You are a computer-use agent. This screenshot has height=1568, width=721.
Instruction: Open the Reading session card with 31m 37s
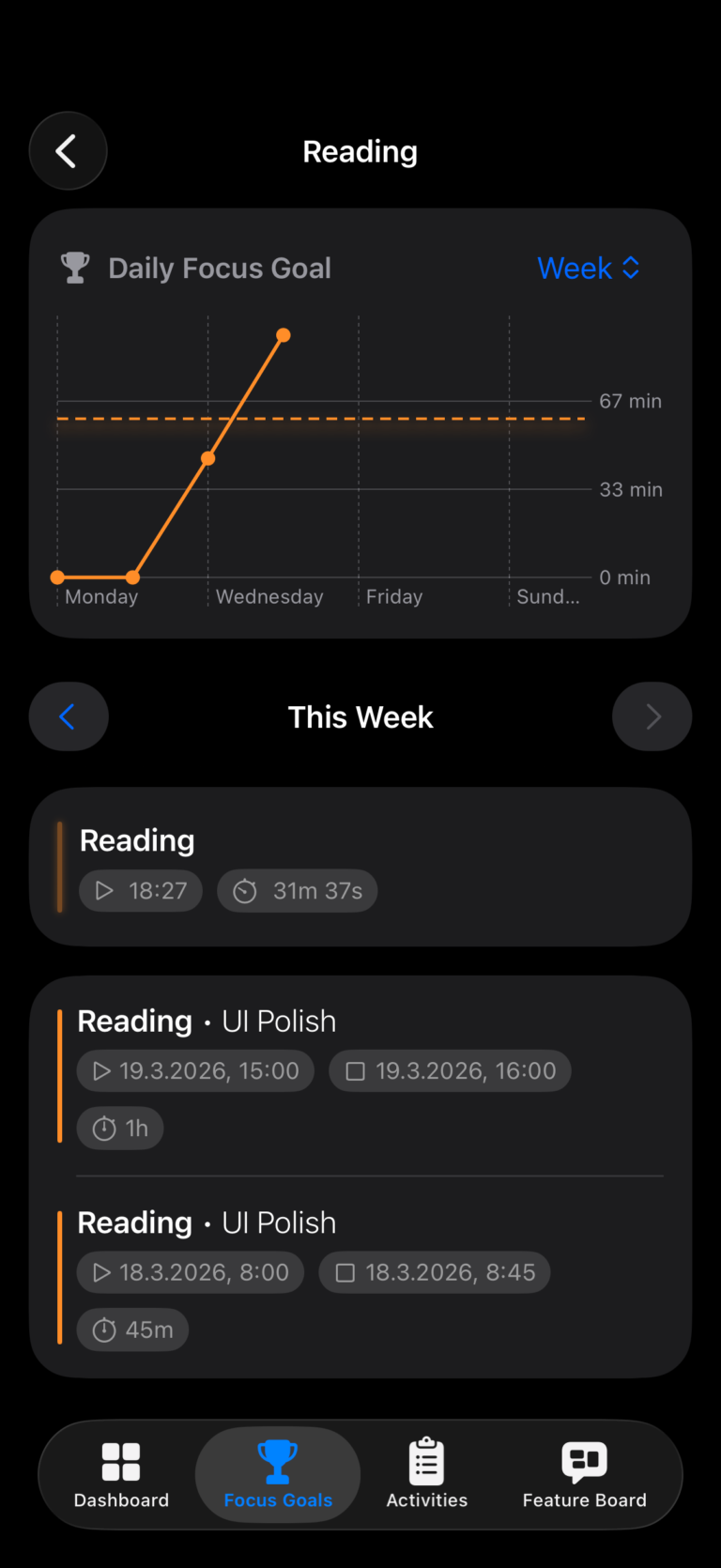click(x=360, y=865)
